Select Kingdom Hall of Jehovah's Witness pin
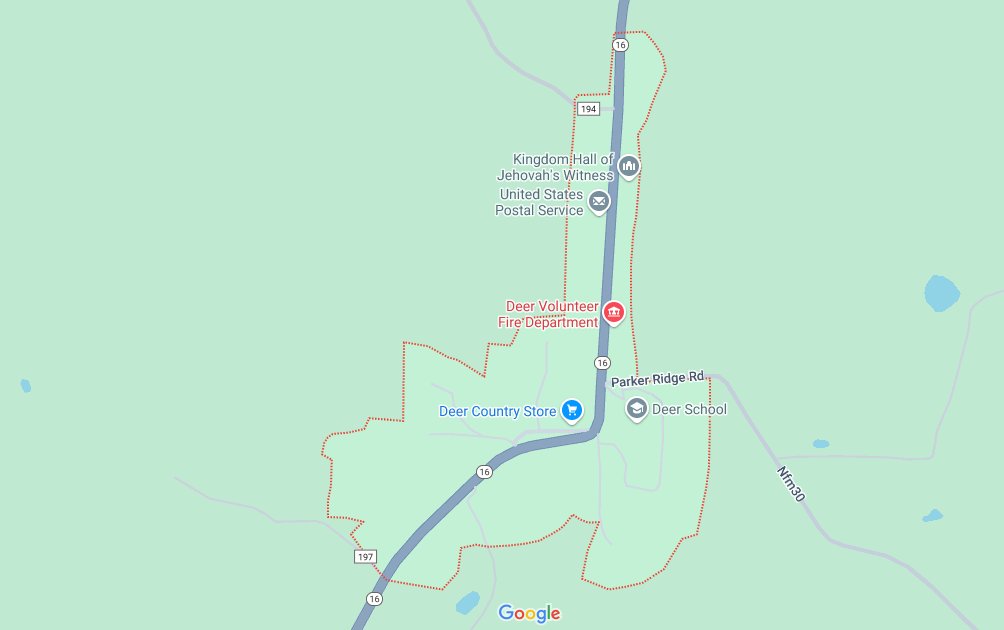 [628, 166]
